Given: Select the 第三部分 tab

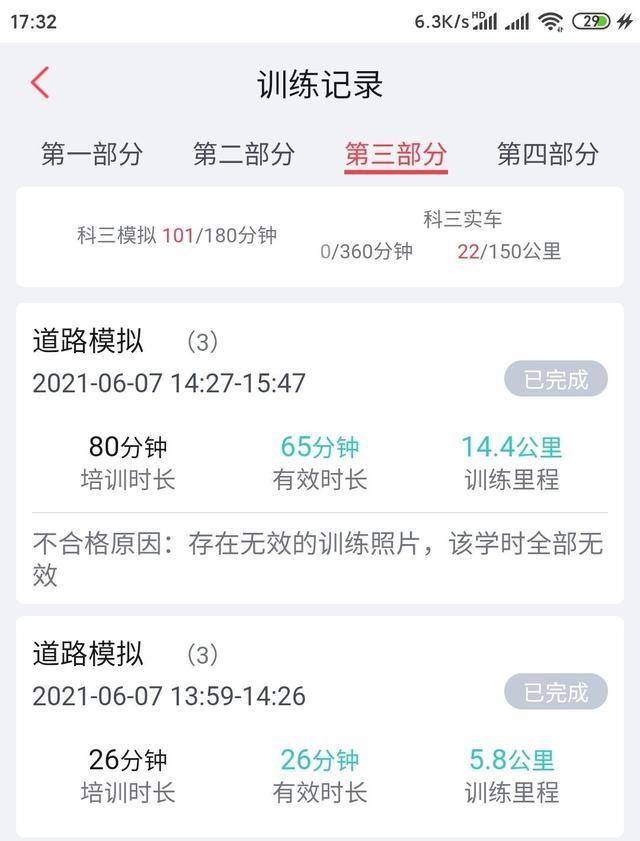Looking at the screenshot, I should (x=396, y=154).
